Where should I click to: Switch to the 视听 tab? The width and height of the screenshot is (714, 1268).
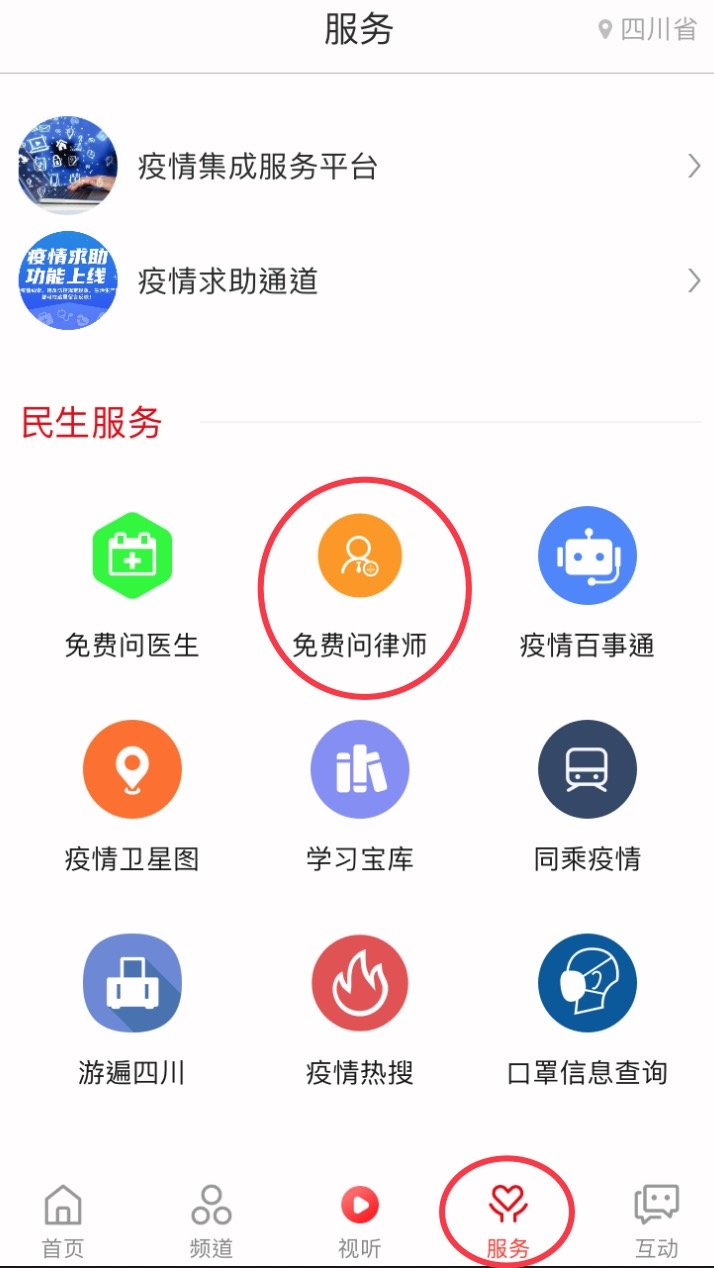pos(360,1220)
